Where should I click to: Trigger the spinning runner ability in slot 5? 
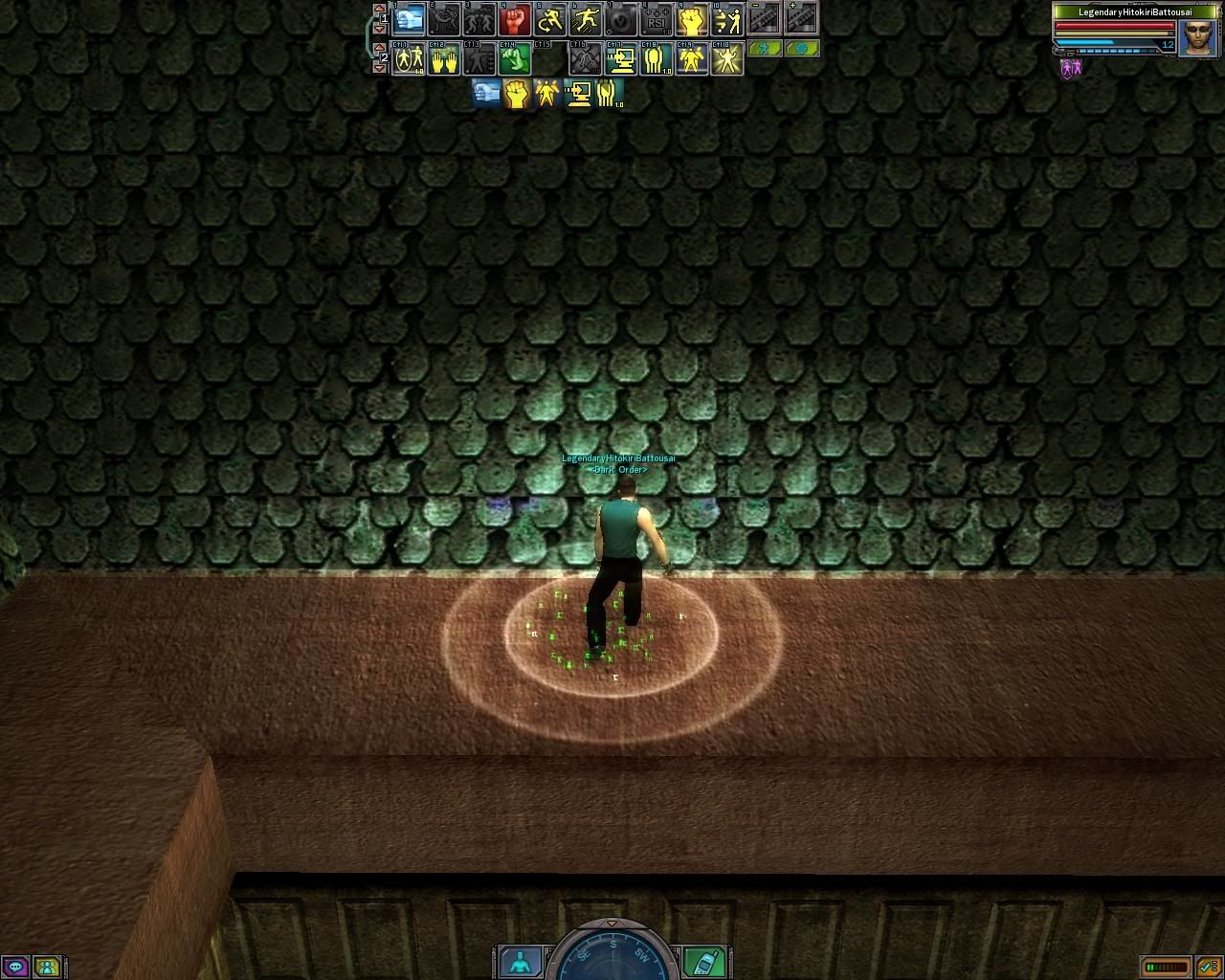[550, 19]
